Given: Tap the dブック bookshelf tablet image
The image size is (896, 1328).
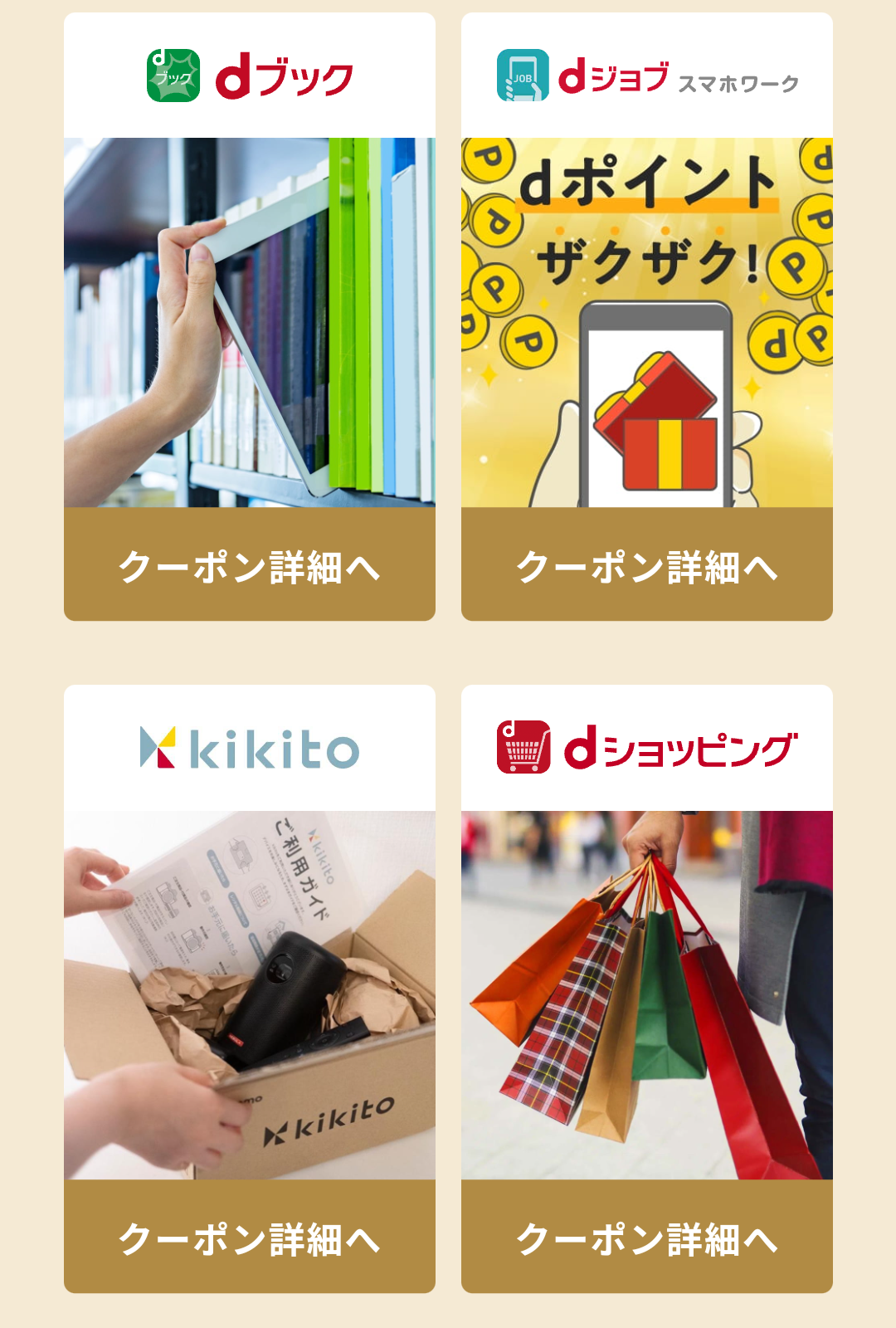Looking at the screenshot, I should tap(249, 322).
